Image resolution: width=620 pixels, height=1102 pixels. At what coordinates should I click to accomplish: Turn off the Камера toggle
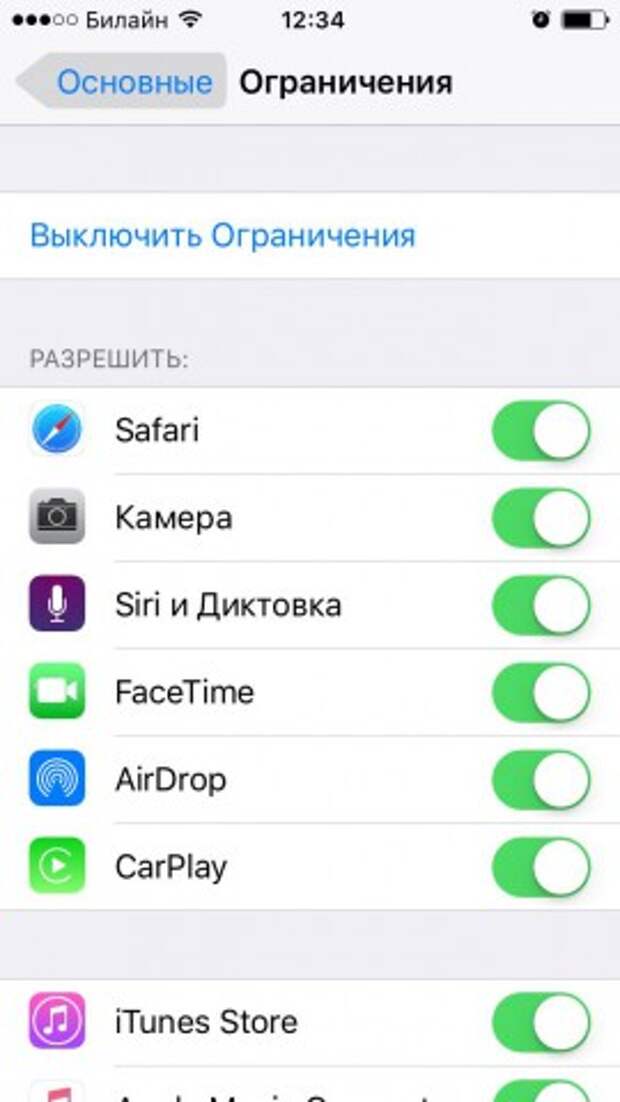[x=541, y=518]
